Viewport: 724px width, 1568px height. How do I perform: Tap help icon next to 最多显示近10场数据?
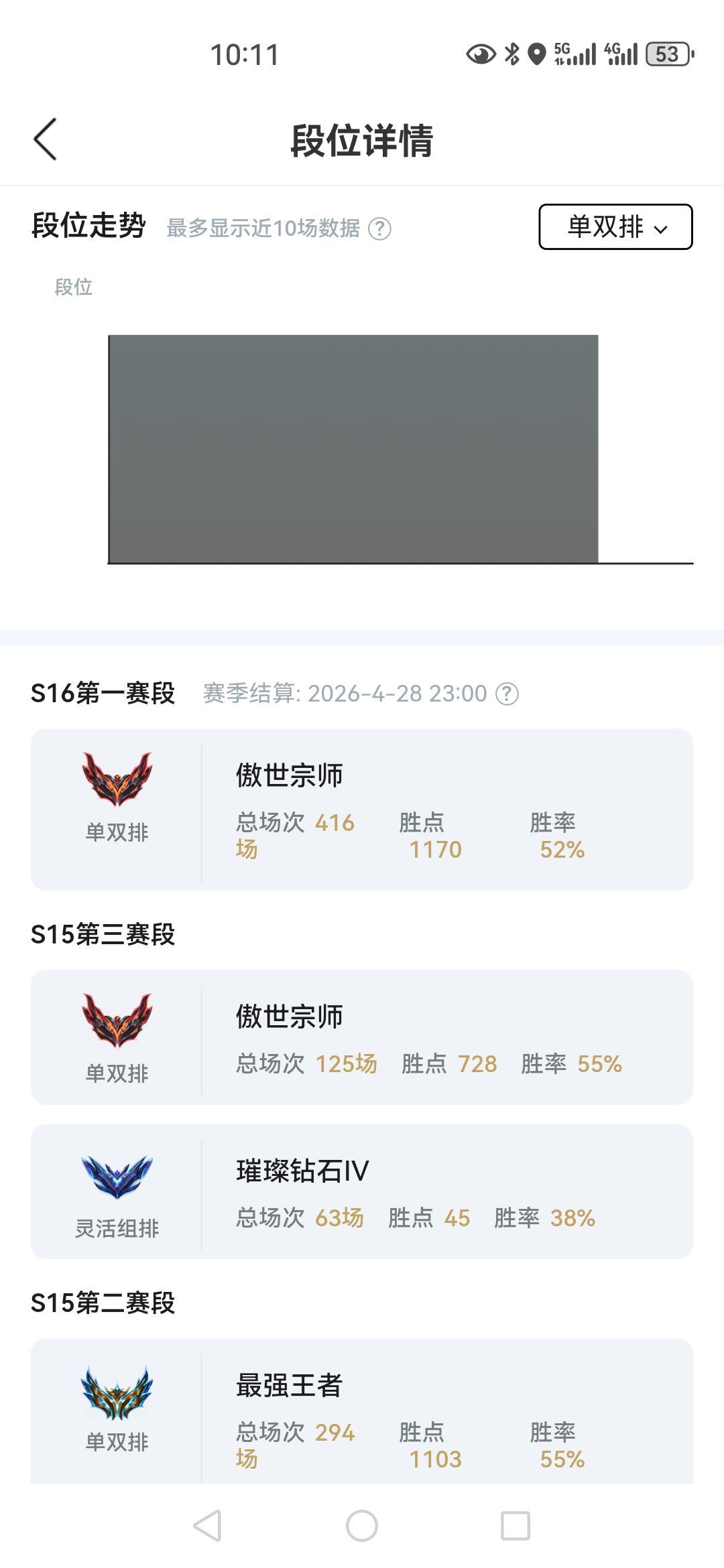[x=380, y=229]
